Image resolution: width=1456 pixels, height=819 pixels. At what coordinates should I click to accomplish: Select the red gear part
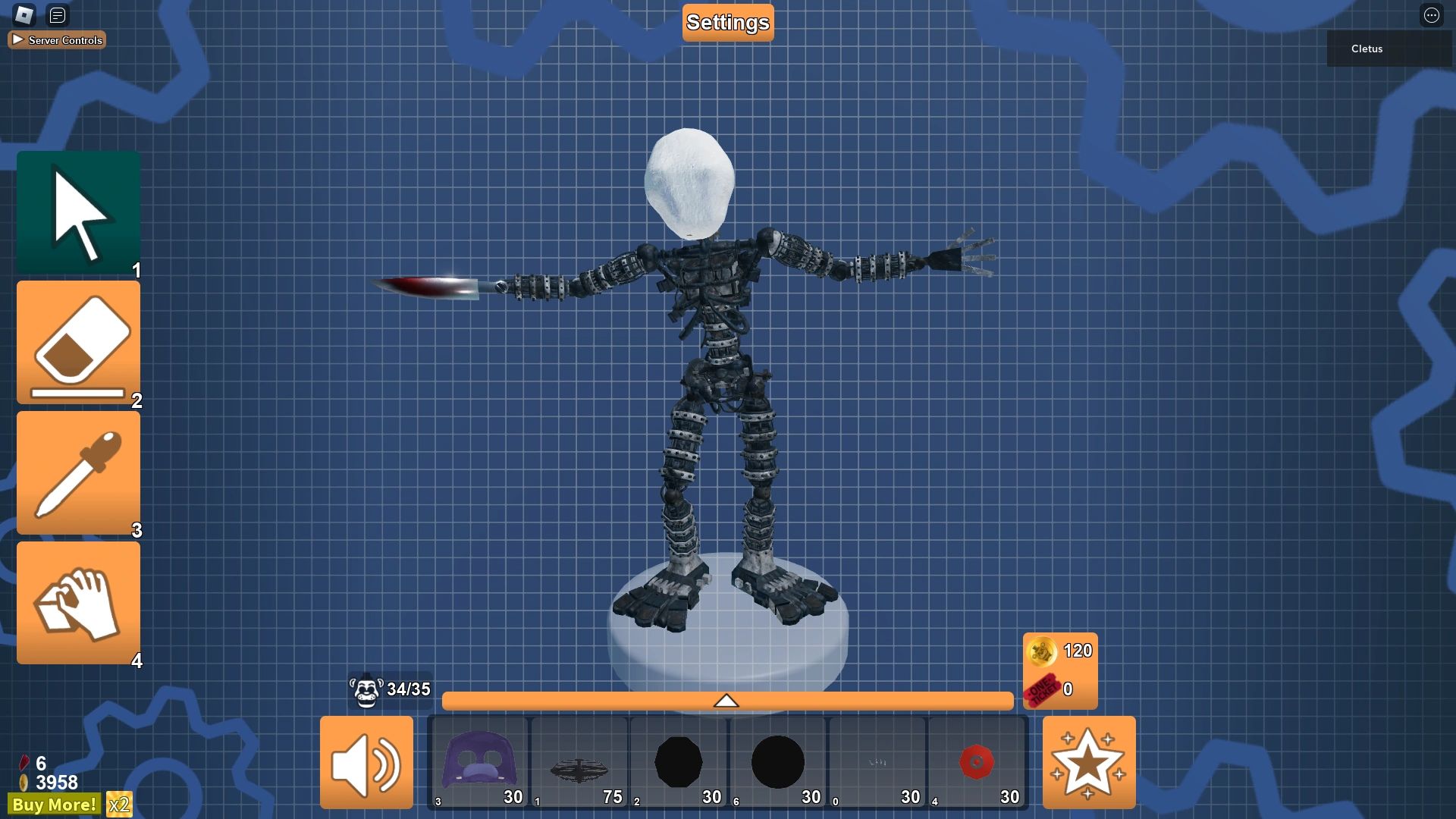(976, 761)
